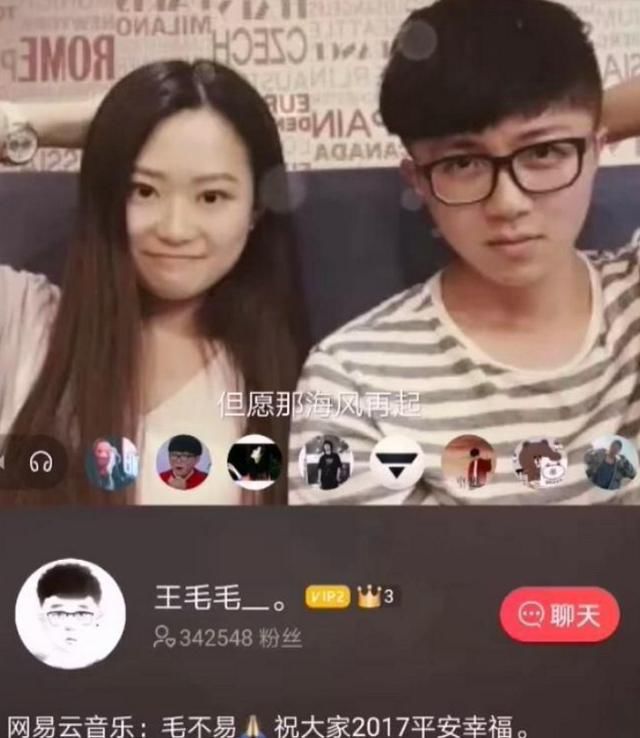Open the brown bear viewer avatar
The height and width of the screenshot is (738, 640).
tap(540, 463)
